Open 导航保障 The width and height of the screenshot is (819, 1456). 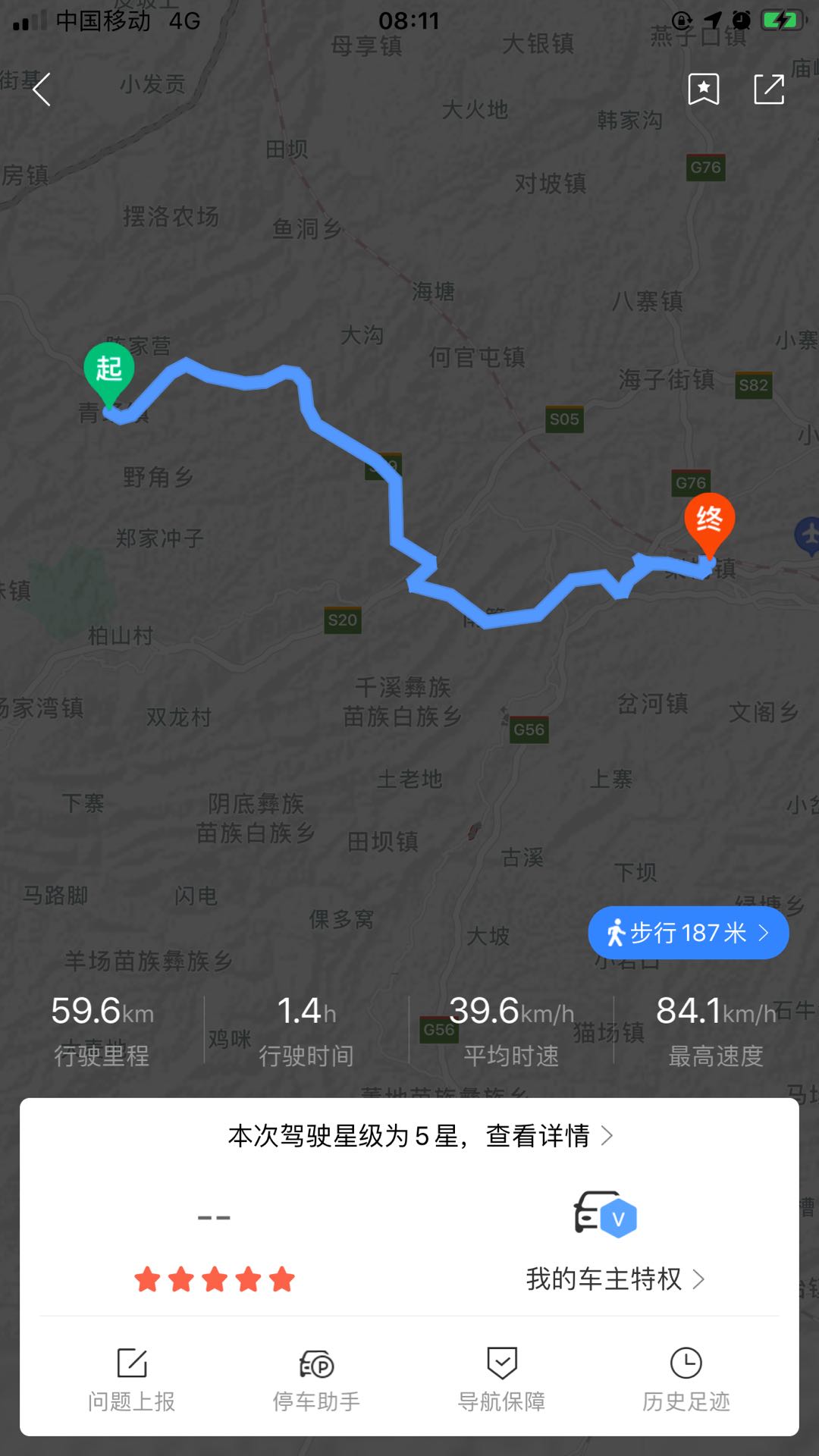click(501, 1380)
